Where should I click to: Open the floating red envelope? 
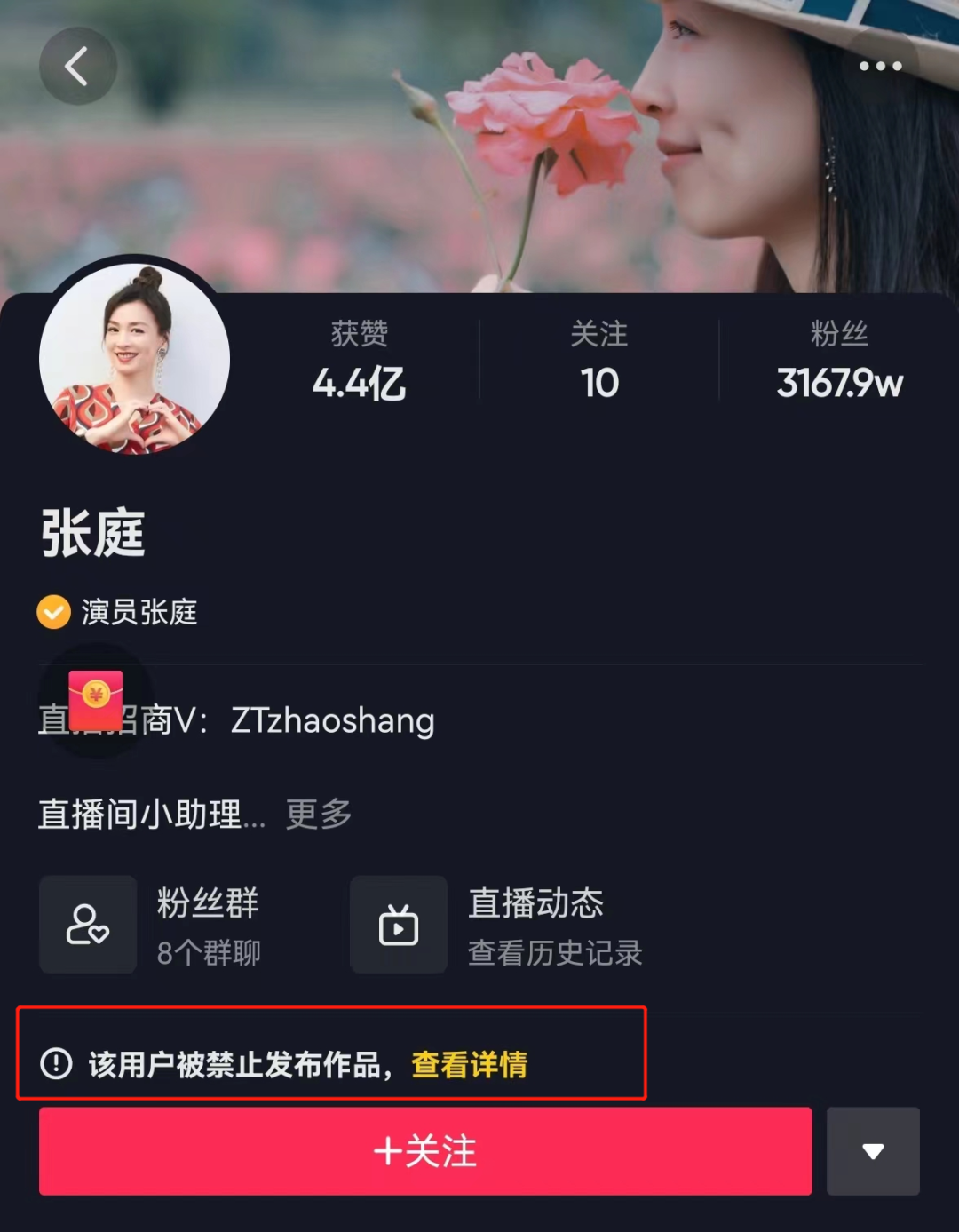[96, 701]
